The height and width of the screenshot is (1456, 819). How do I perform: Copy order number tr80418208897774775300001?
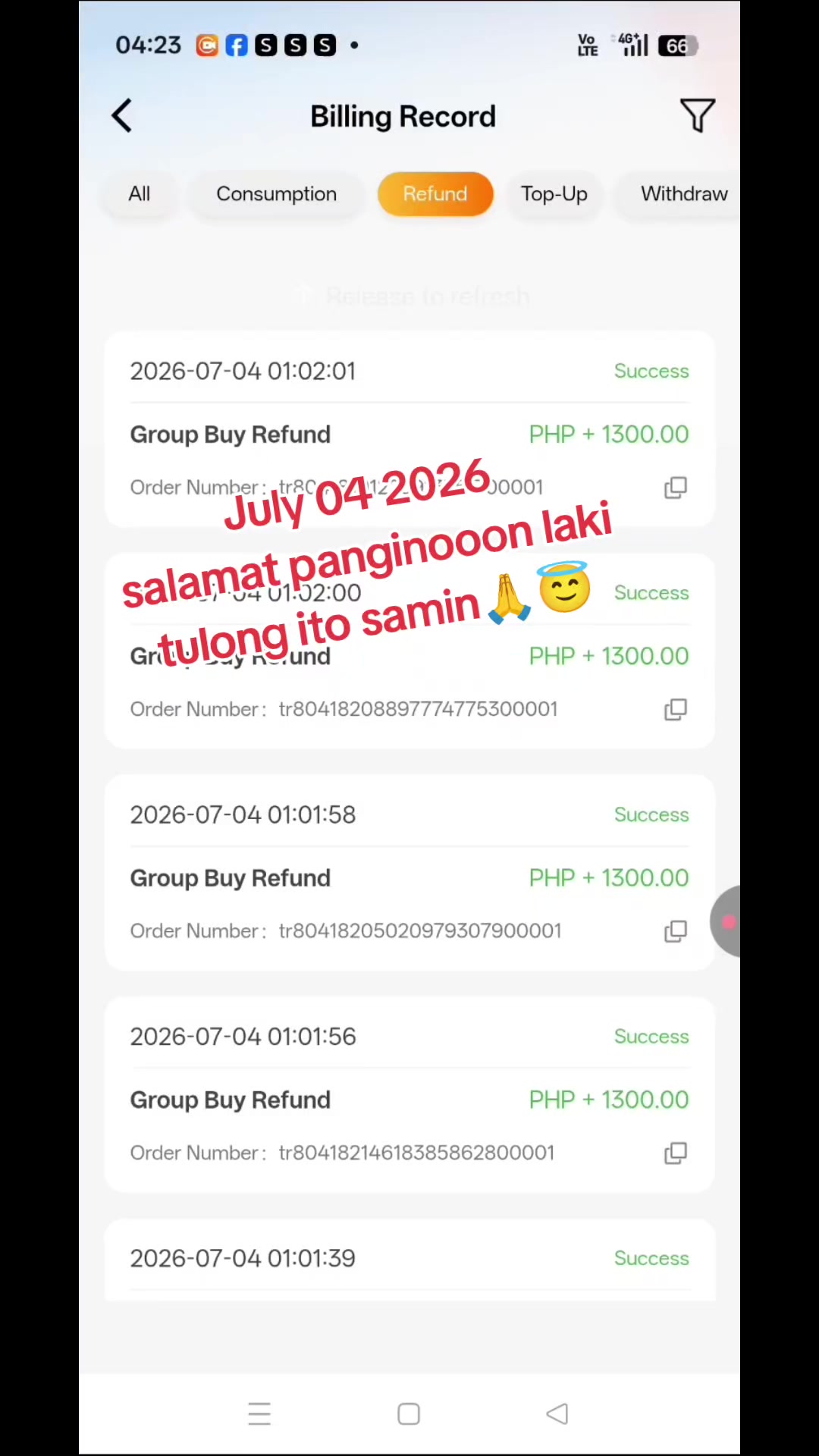tap(676, 710)
